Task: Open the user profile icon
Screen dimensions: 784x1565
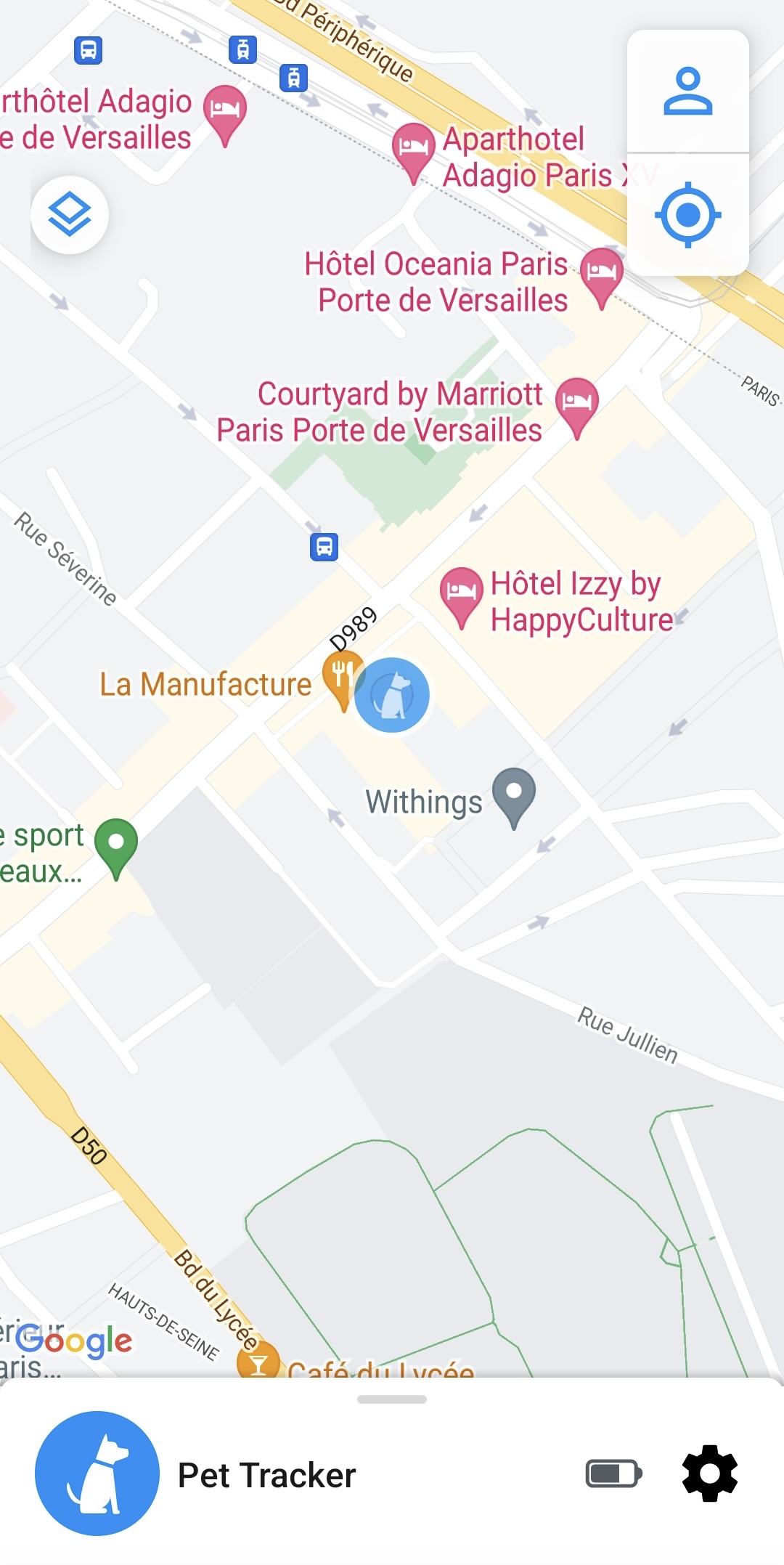Action: tap(687, 92)
